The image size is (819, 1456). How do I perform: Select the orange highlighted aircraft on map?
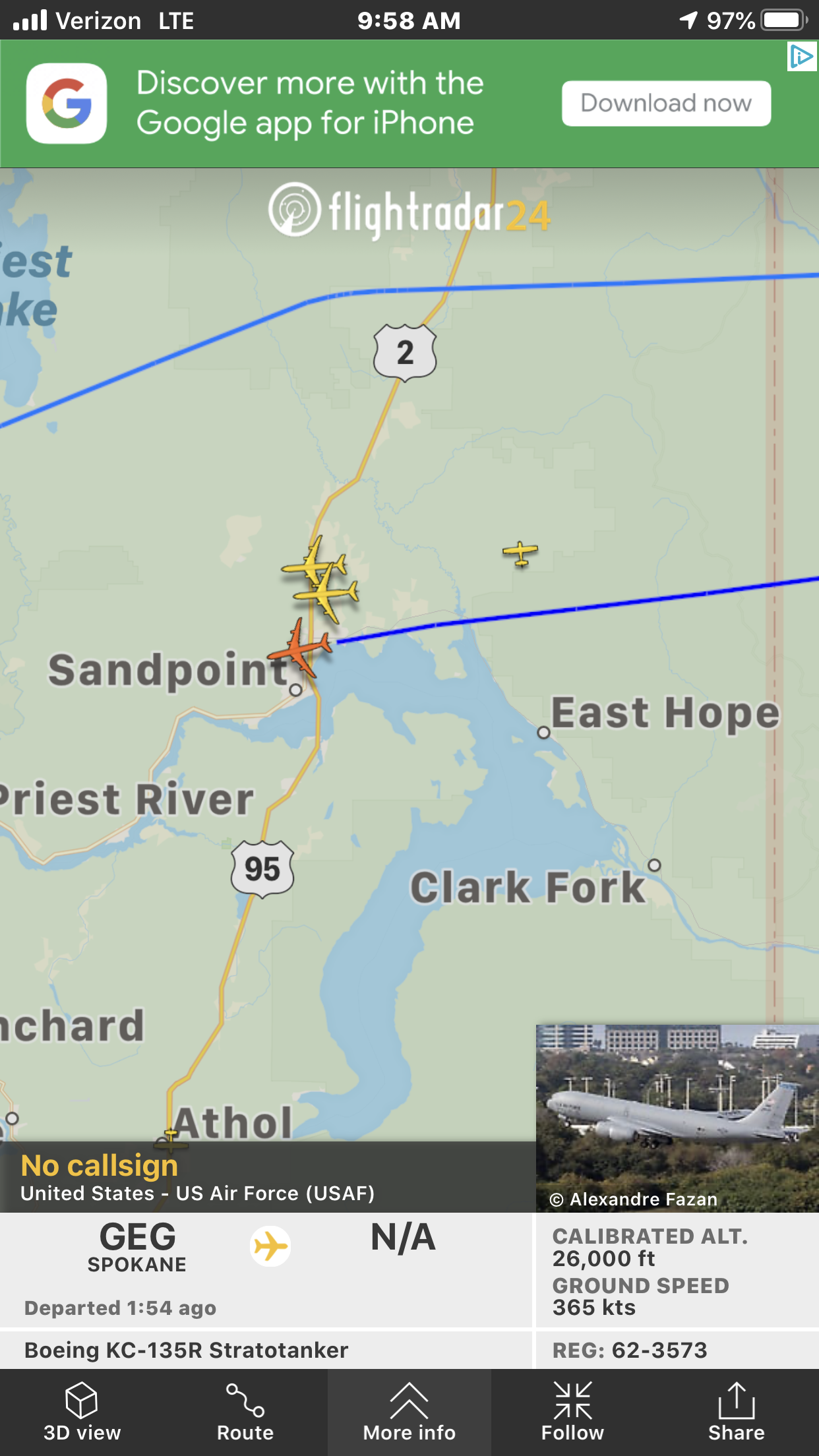coord(301,648)
